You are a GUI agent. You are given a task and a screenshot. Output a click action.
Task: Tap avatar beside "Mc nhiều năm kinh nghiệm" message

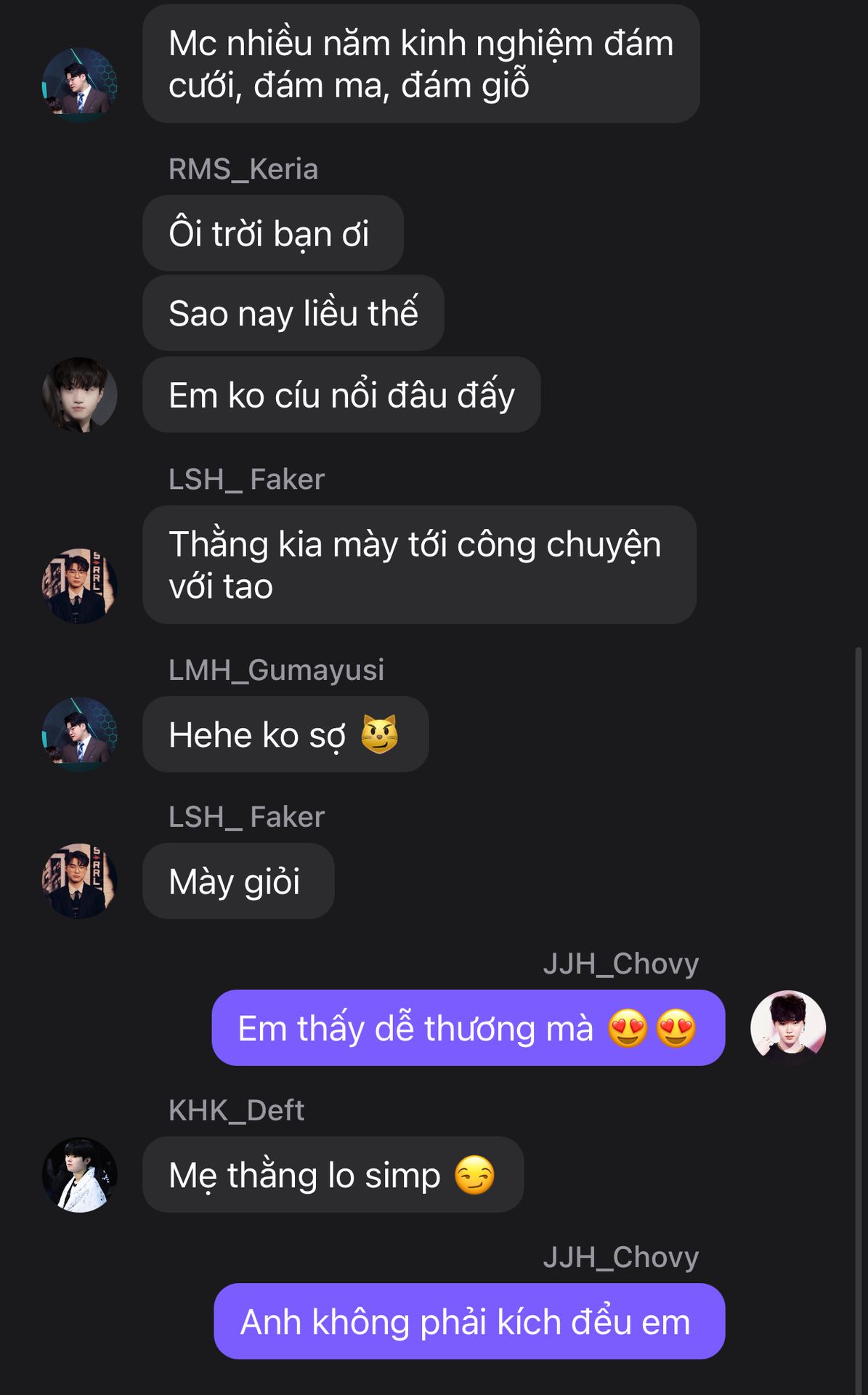pos(80,85)
